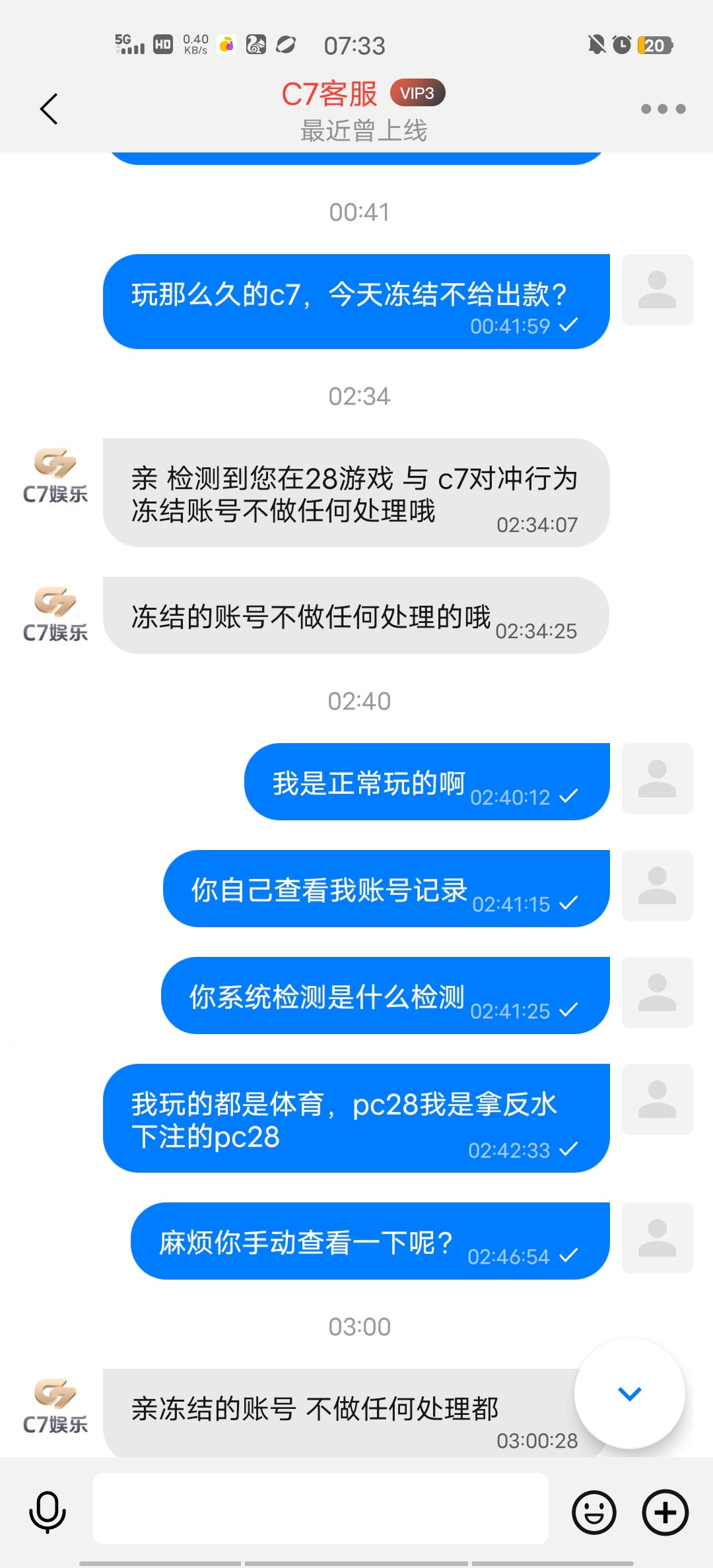Open the emoji picker icon
The image size is (713, 1568).
(593, 1511)
